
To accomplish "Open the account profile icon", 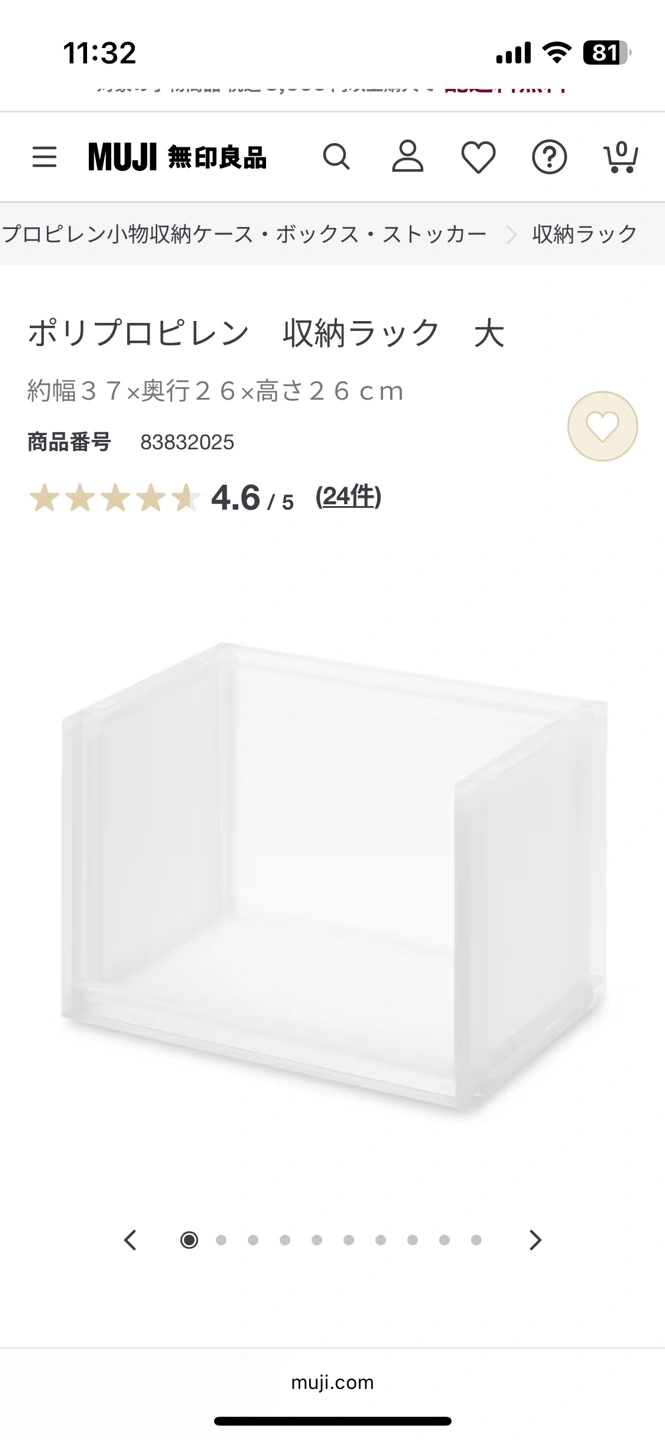I will [x=407, y=157].
